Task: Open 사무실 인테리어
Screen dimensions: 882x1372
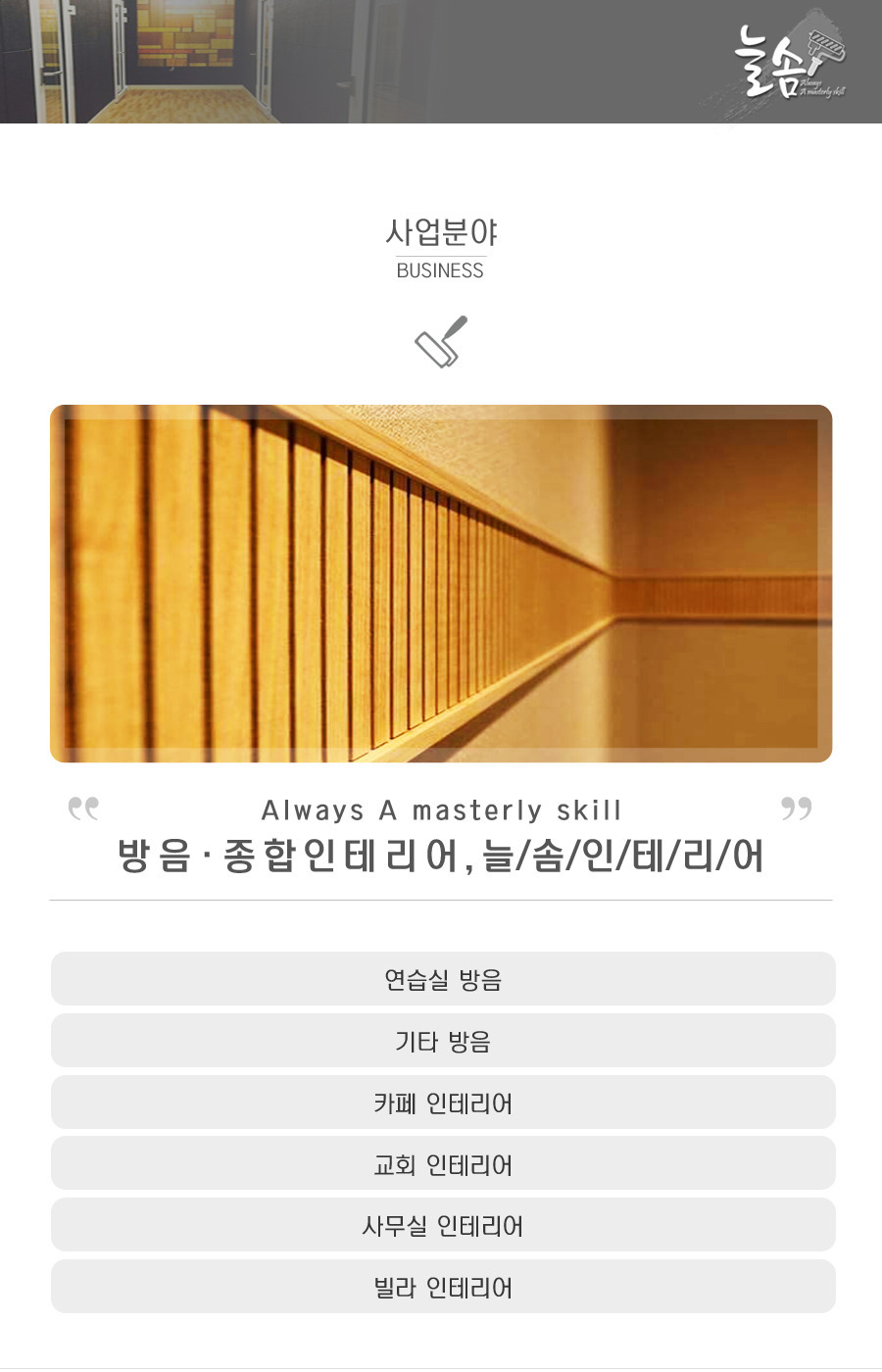Action: [443, 1225]
